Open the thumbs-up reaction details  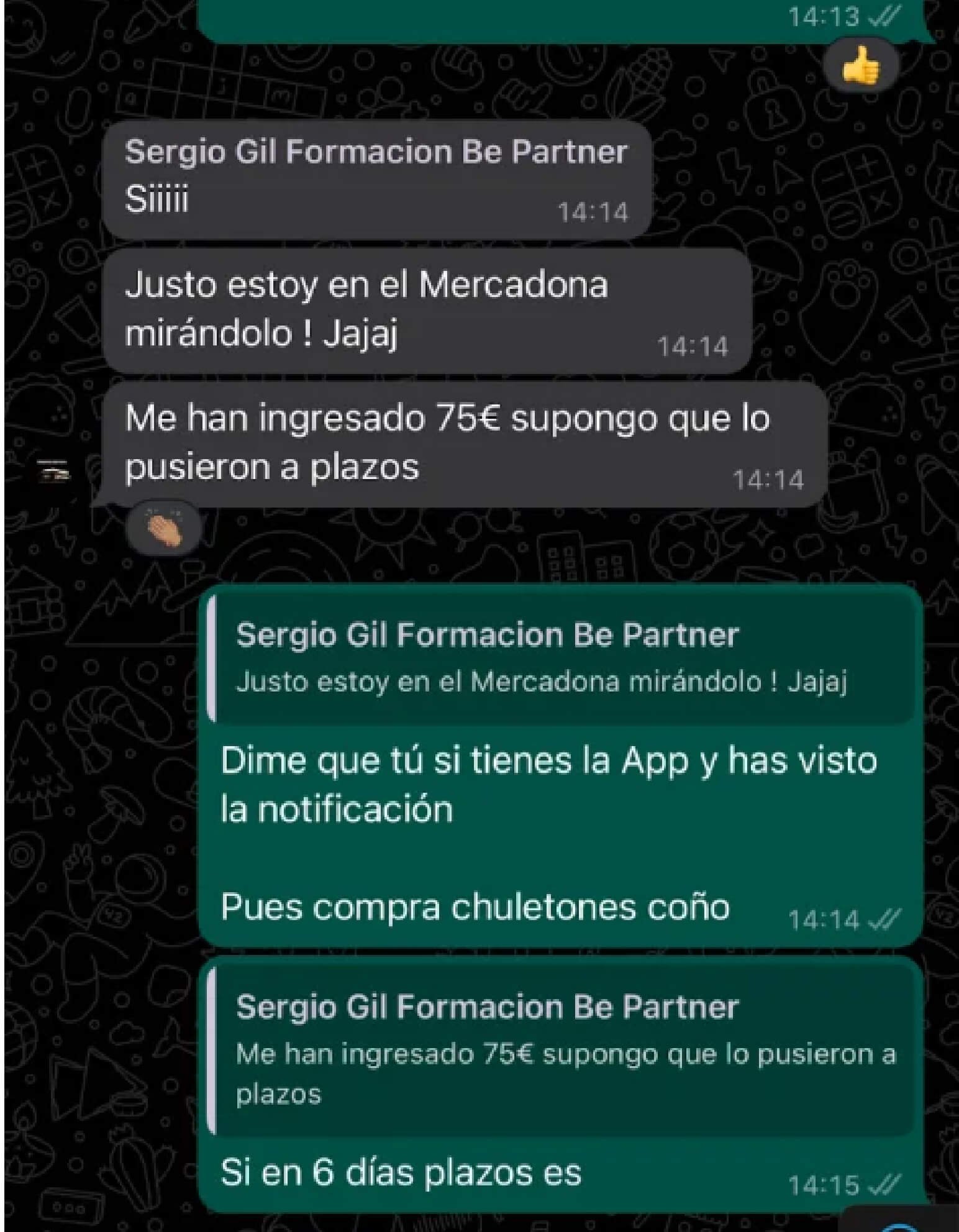click(x=861, y=67)
